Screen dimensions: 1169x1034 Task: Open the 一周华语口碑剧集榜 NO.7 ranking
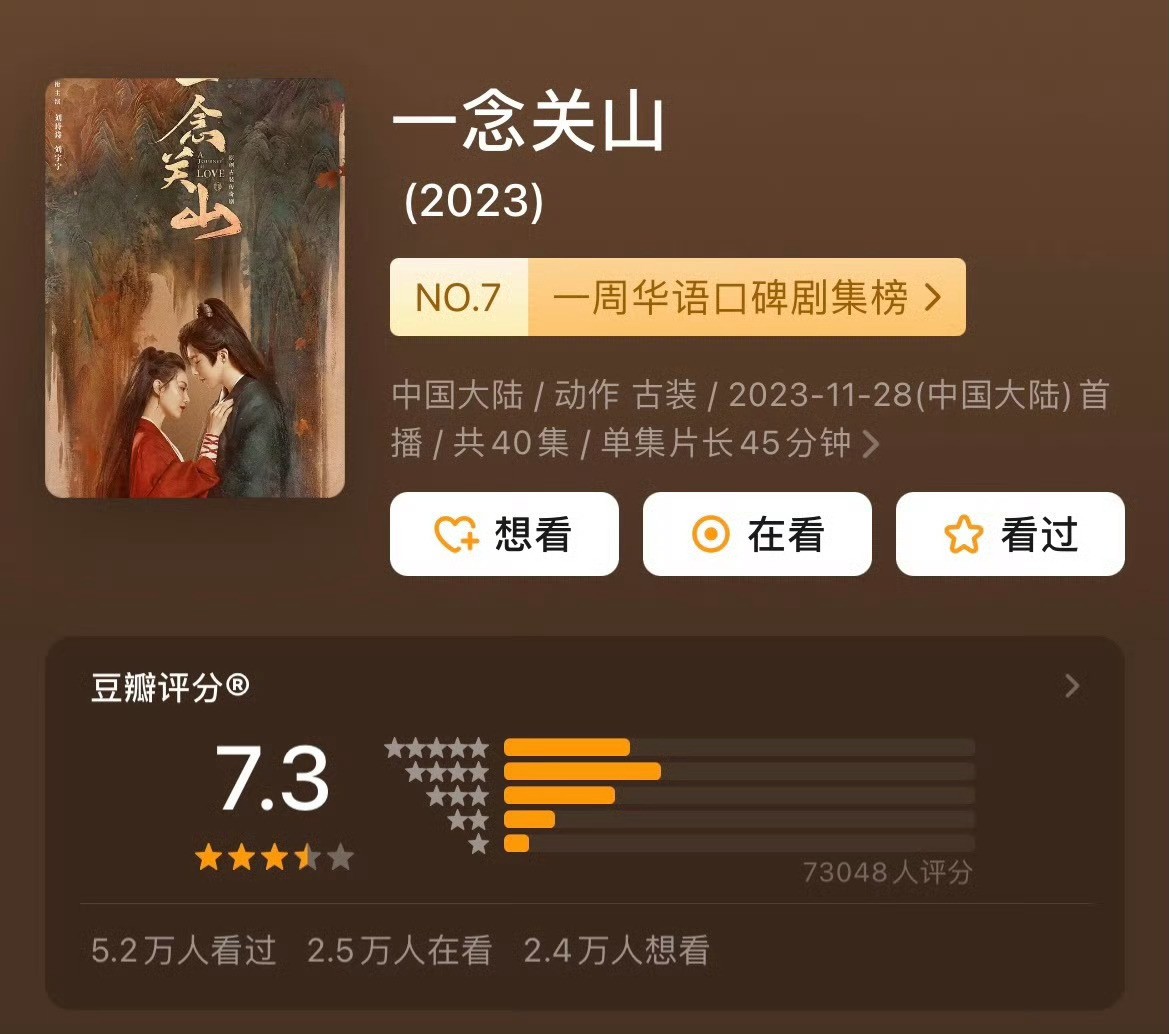[x=677, y=297]
